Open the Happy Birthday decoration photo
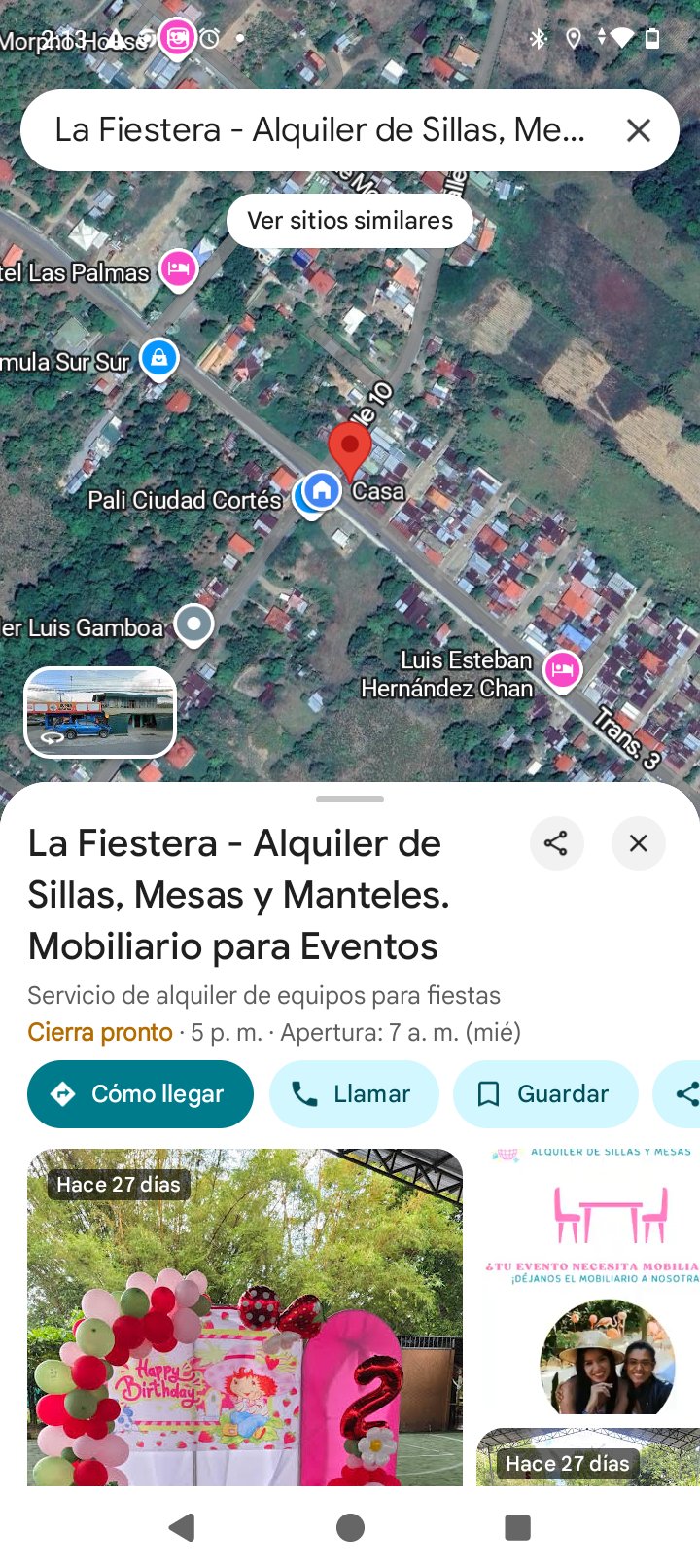Viewport: 700px width, 1568px height. click(245, 1317)
